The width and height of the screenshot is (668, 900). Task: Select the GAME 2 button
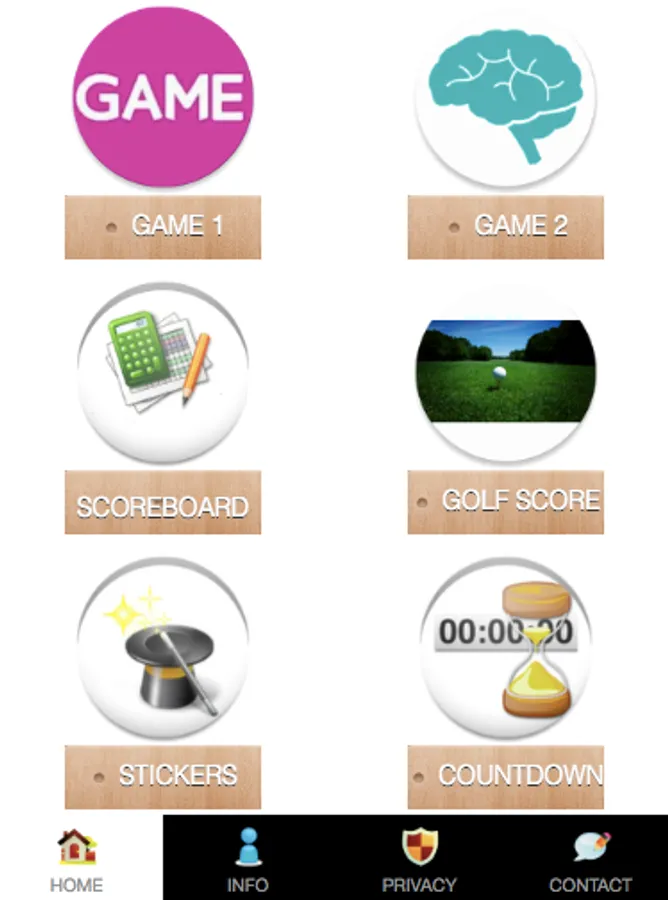pyautogui.click(x=506, y=227)
